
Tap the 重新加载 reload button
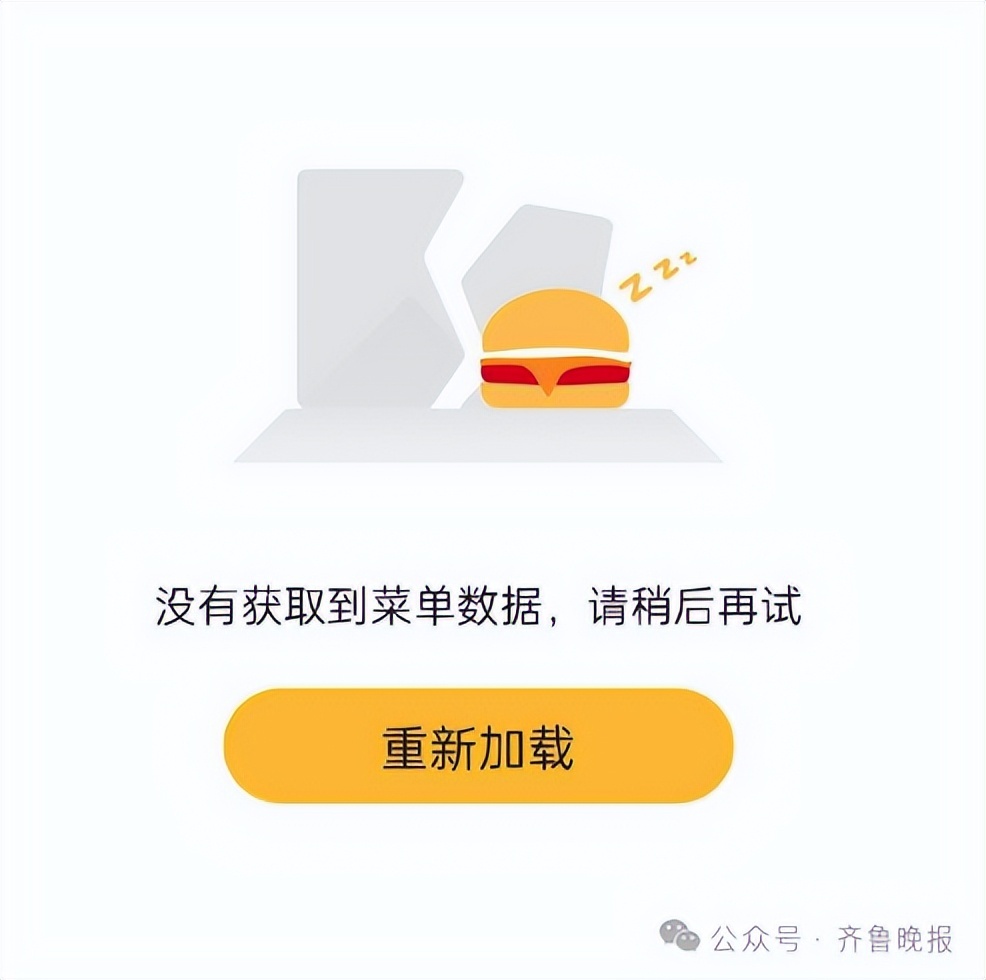click(x=478, y=746)
